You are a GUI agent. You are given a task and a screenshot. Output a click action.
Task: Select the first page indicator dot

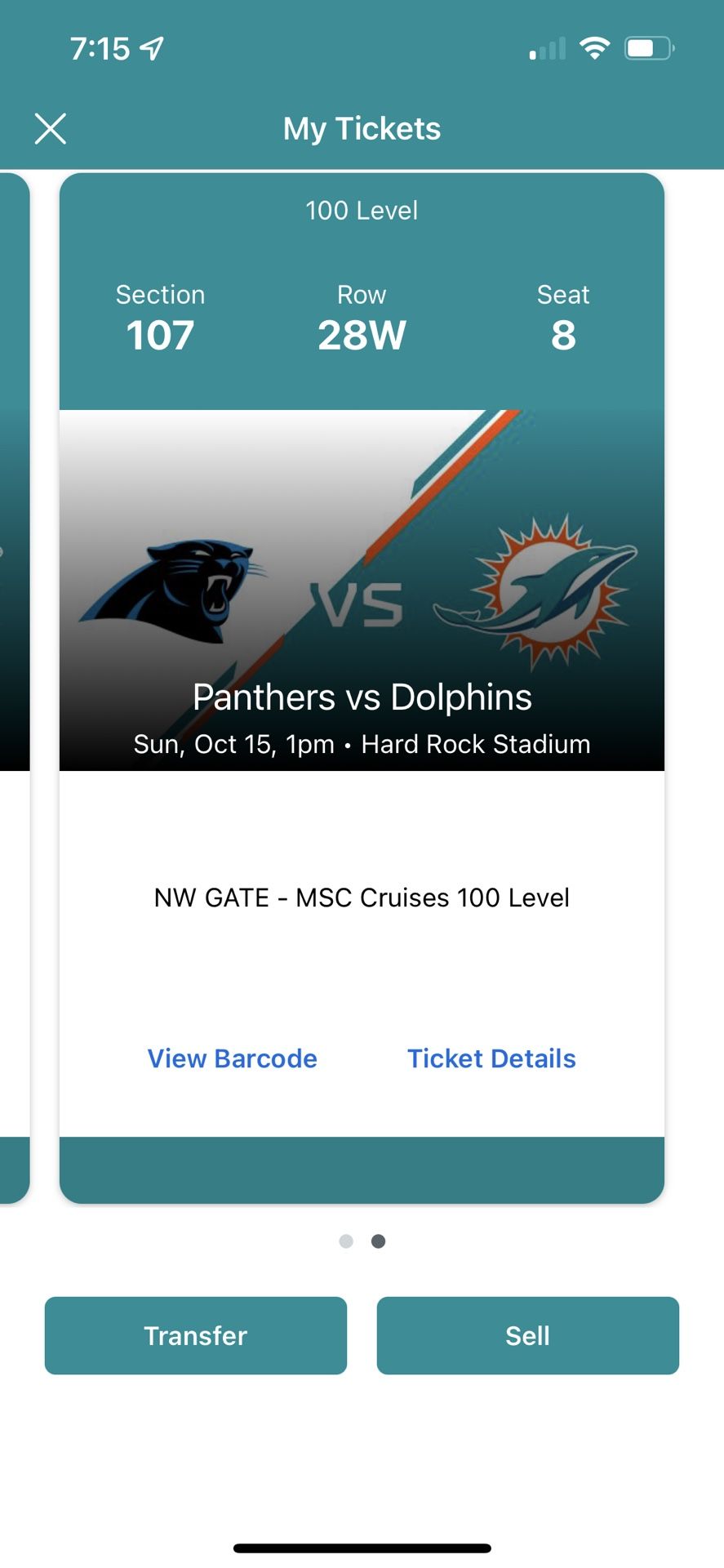click(346, 1241)
